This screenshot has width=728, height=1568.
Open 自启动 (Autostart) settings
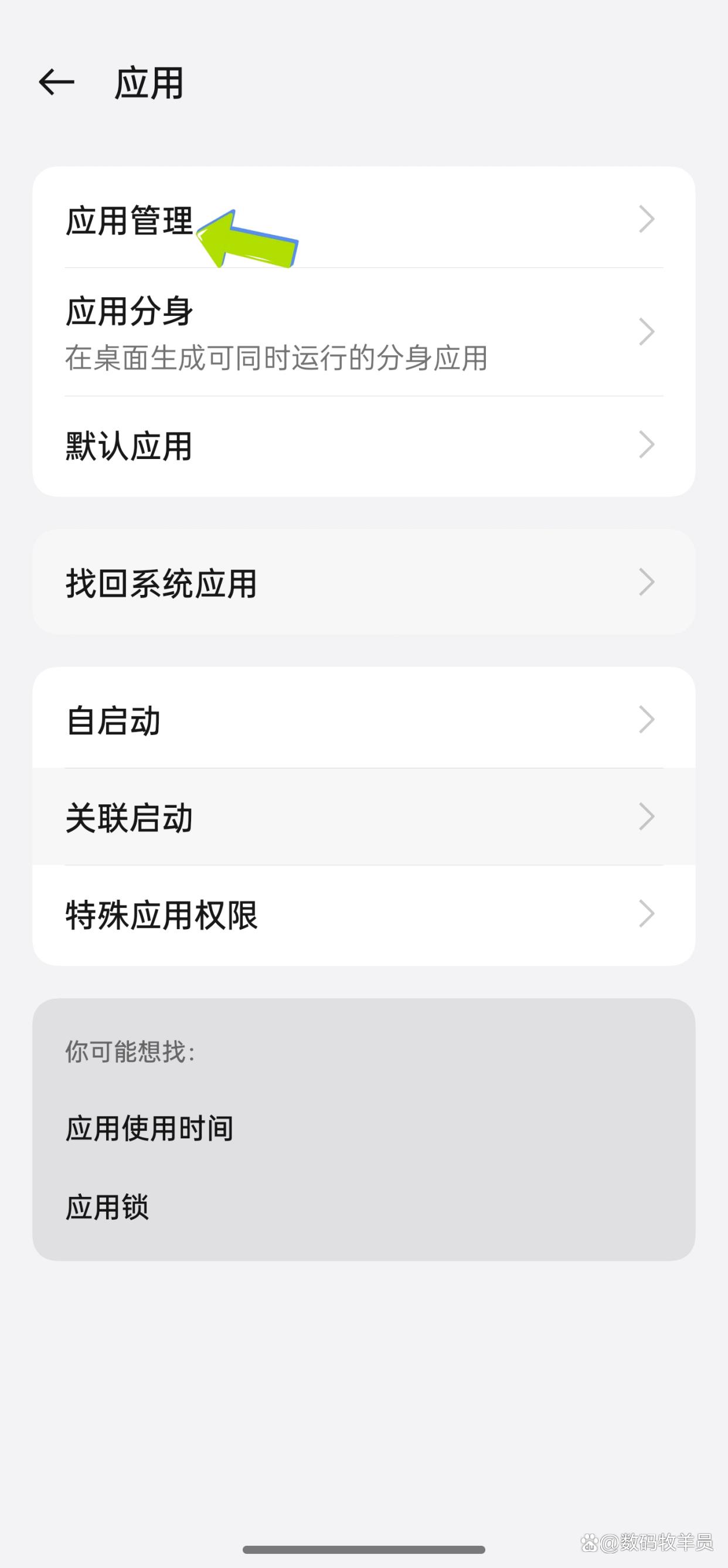[x=113, y=722]
